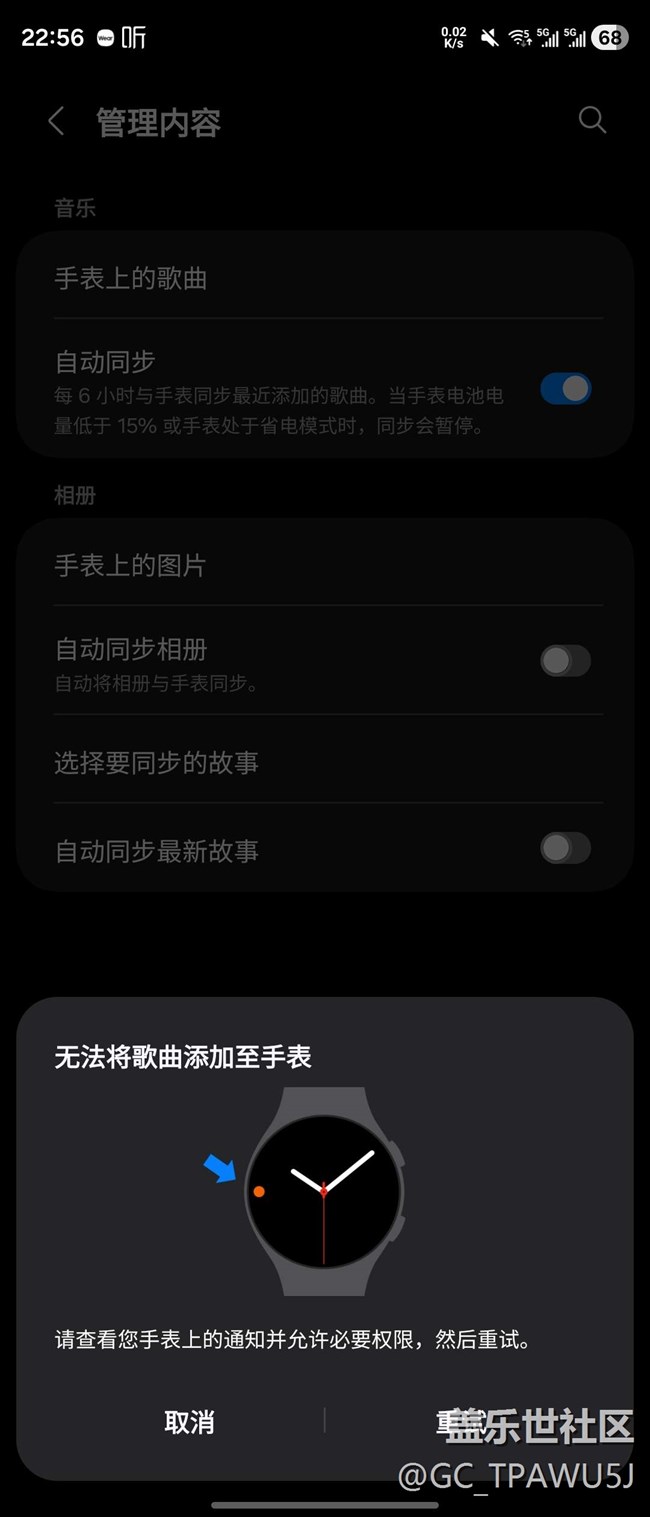Tap 重试 to retry adding songs
The image size is (650, 1517).
(x=470, y=1421)
